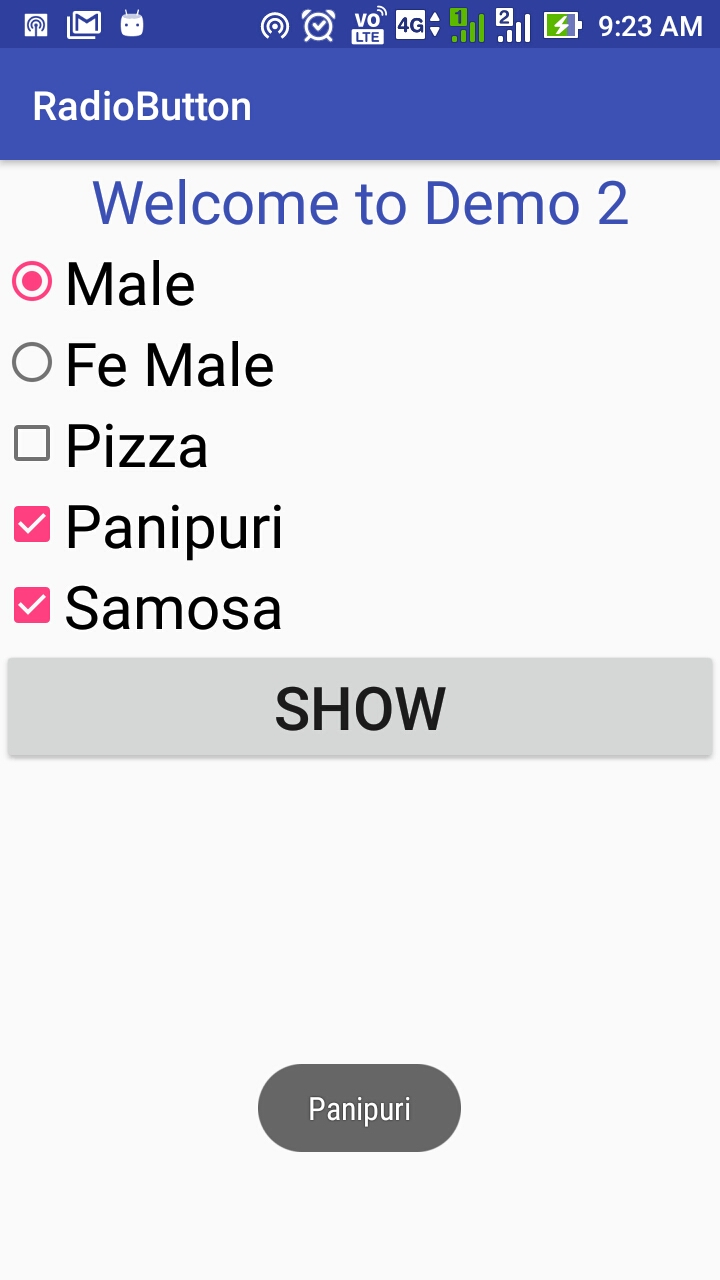Viewport: 720px width, 1280px height.
Task: Tap the SIM 2 signal bars
Action: (x=515, y=24)
